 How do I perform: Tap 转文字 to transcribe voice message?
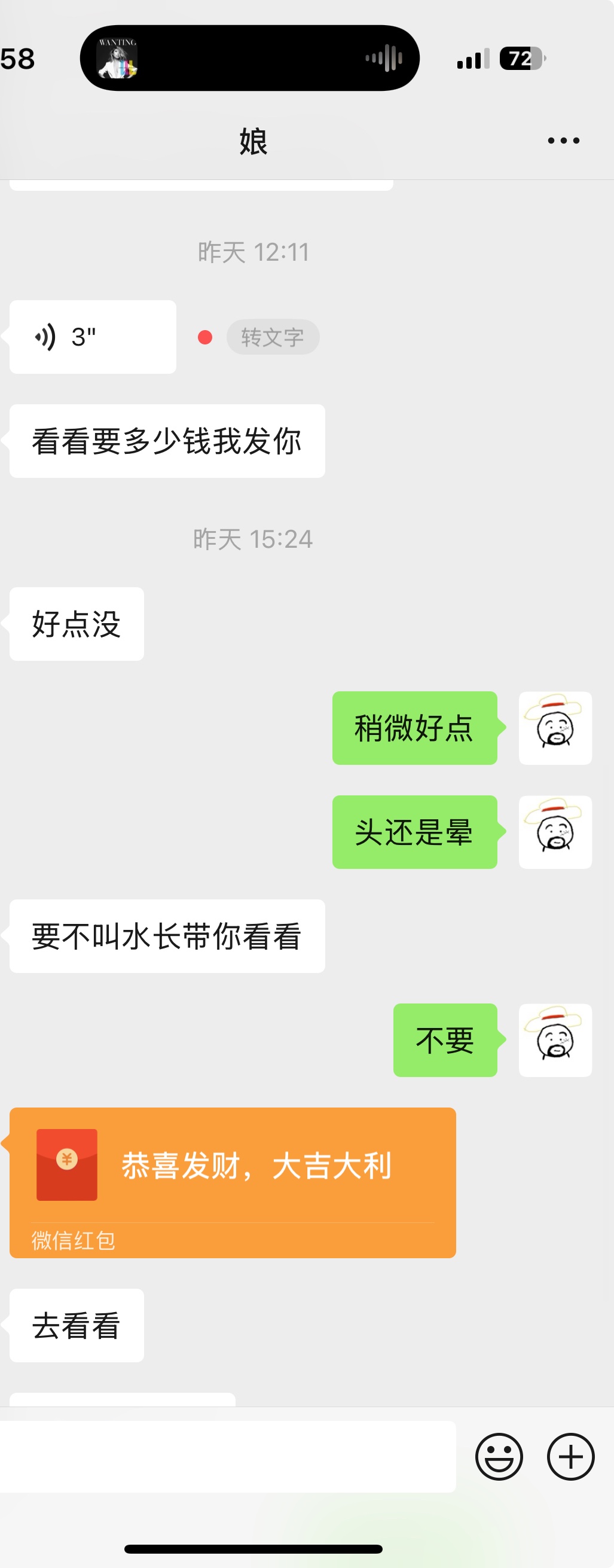click(x=273, y=337)
